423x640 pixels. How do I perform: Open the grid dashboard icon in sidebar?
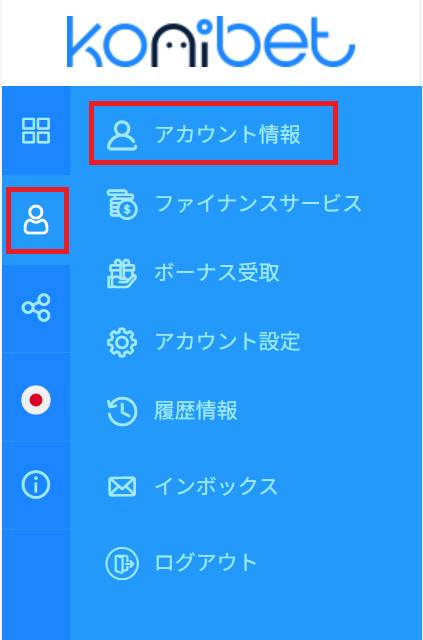[36, 131]
